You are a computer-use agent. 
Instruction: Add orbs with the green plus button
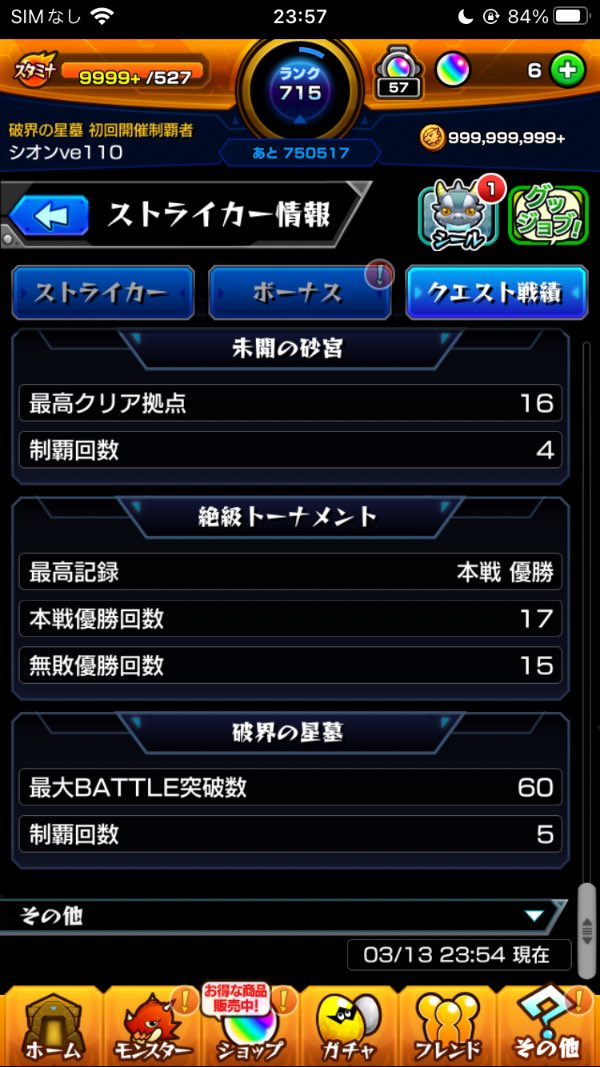[x=567, y=71]
